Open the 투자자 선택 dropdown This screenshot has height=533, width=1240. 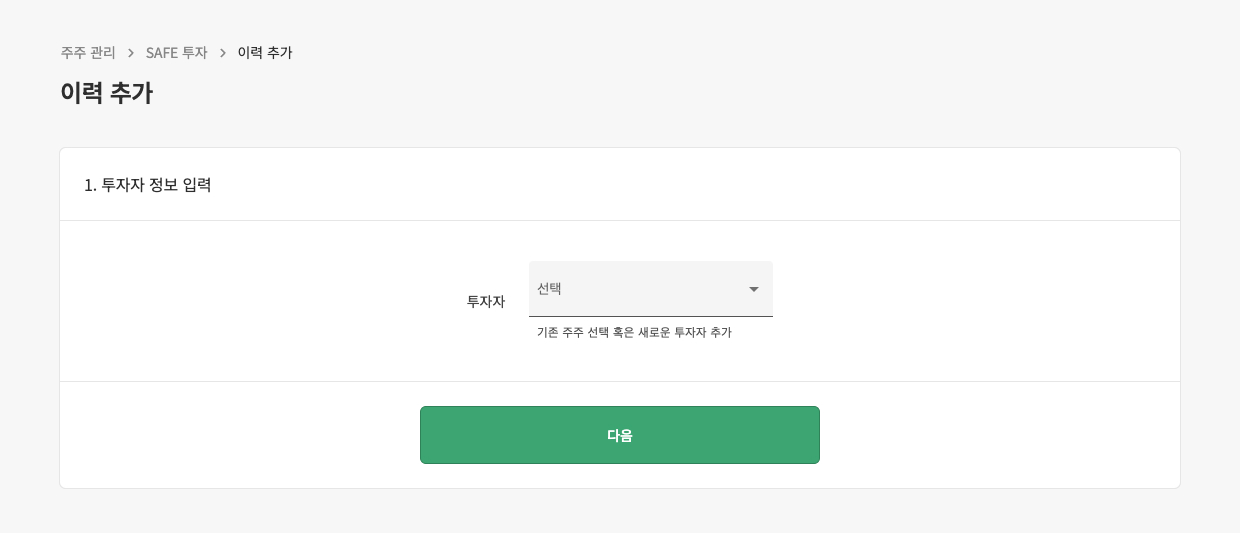tap(650, 289)
